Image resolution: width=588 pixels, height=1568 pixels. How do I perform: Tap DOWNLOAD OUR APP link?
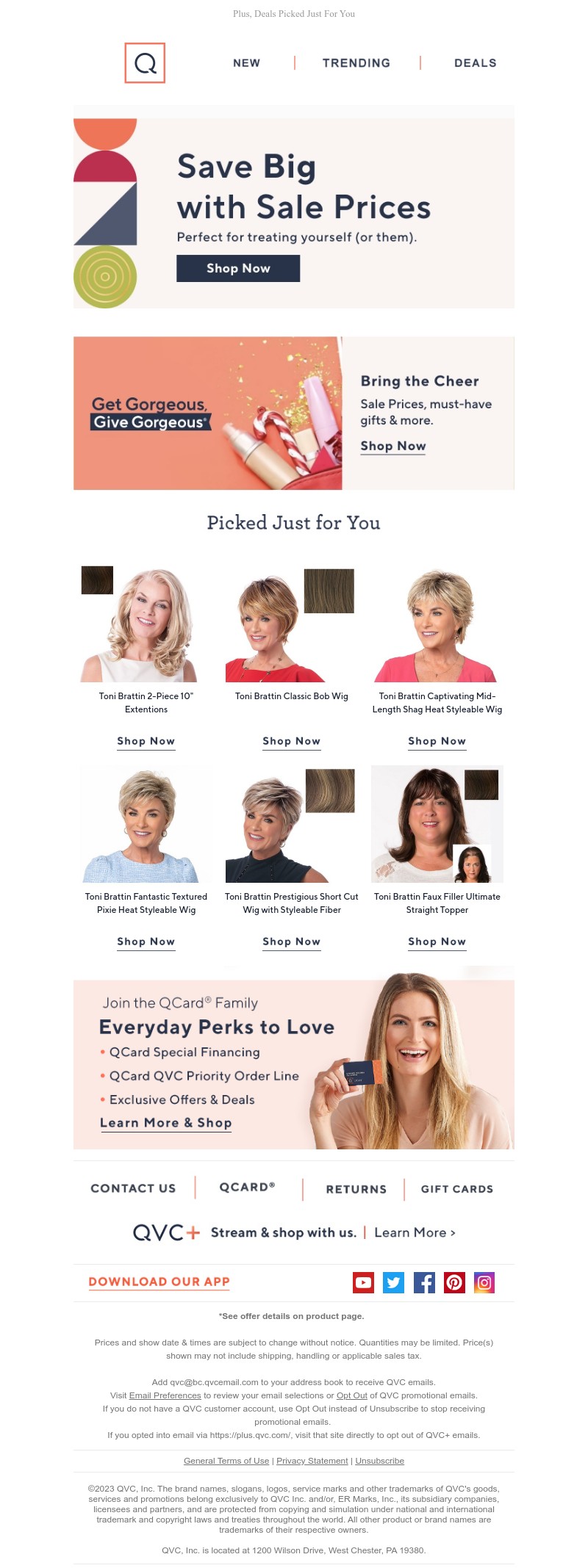[x=159, y=1282]
